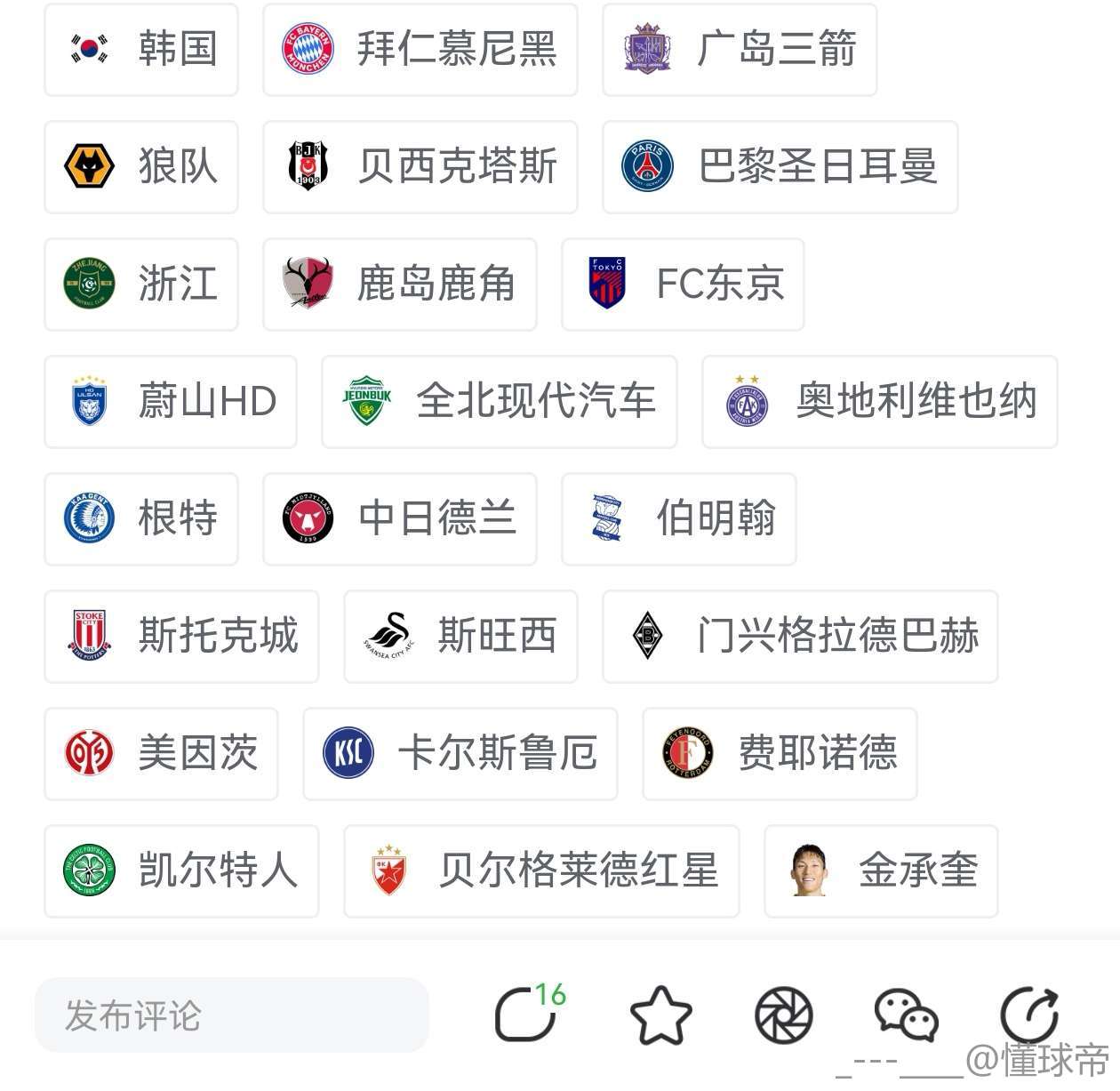The width and height of the screenshot is (1120, 1091).
Task: Select the 费耶诺德 chip
Action: pyautogui.click(x=780, y=753)
